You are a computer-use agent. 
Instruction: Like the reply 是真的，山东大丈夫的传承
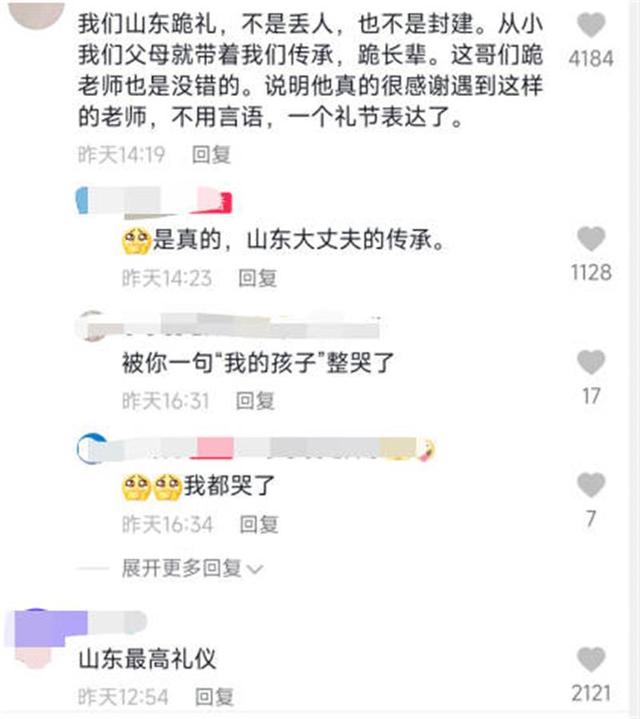click(592, 239)
